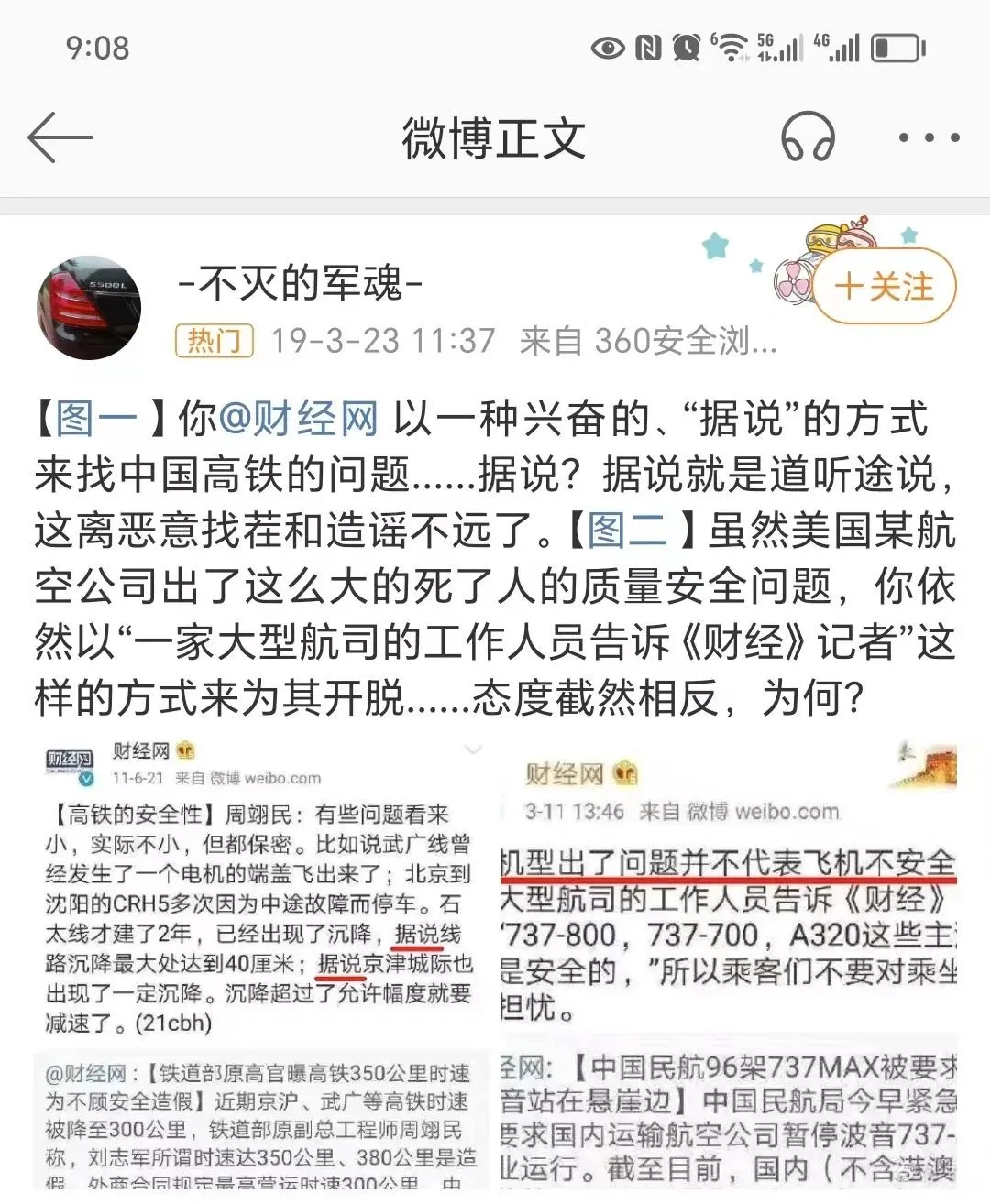The height and width of the screenshot is (1204, 990).
Task: Go back from Weibo post
Action: (60, 138)
